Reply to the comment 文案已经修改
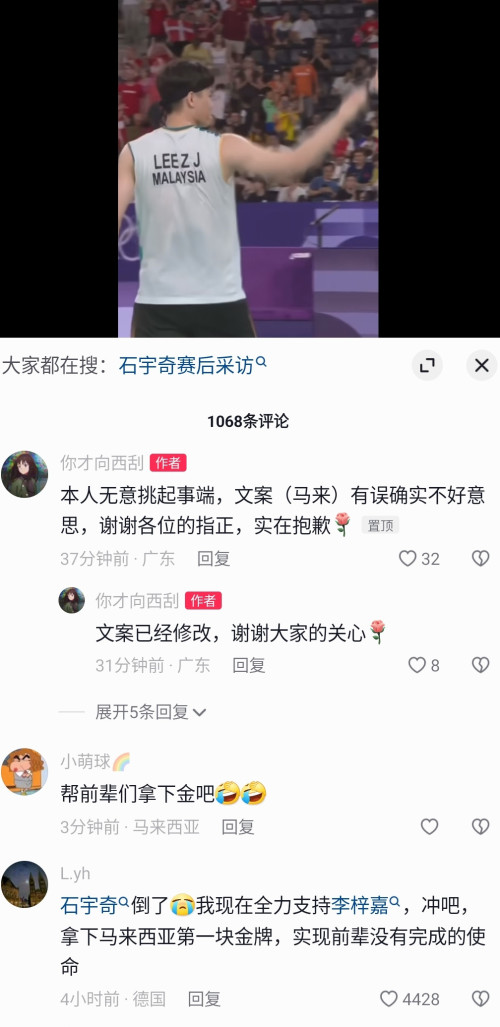The width and height of the screenshot is (500, 1027). (x=249, y=665)
